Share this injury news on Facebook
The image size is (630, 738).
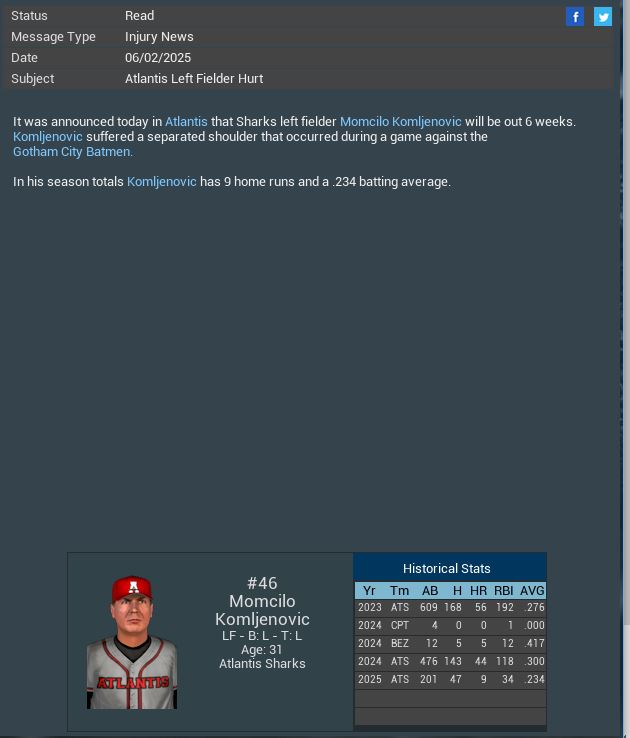click(575, 16)
